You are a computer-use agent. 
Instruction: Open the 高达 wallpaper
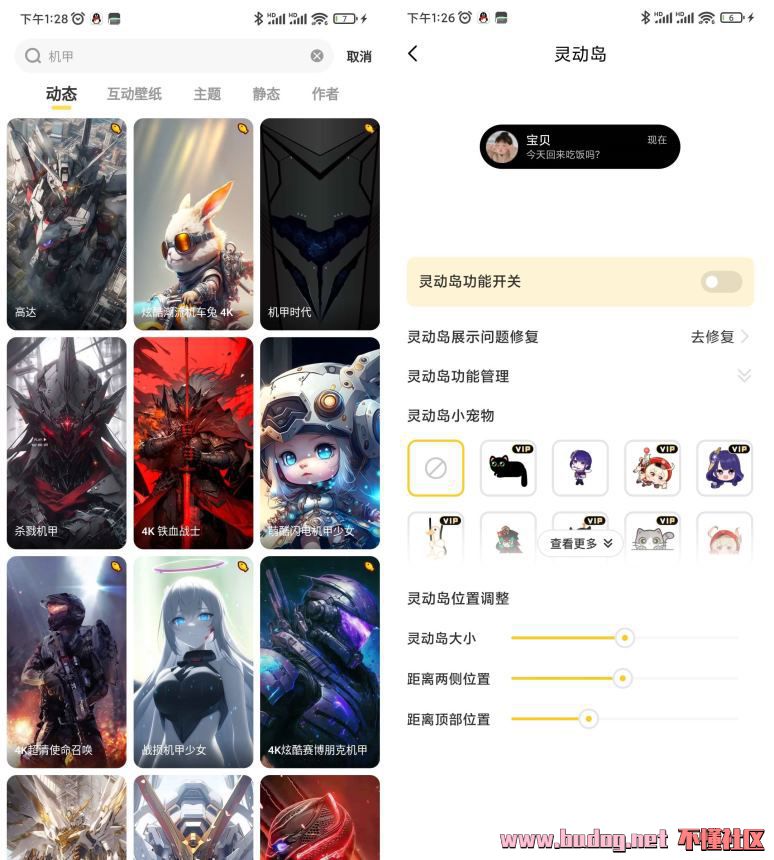pyautogui.click(x=67, y=224)
